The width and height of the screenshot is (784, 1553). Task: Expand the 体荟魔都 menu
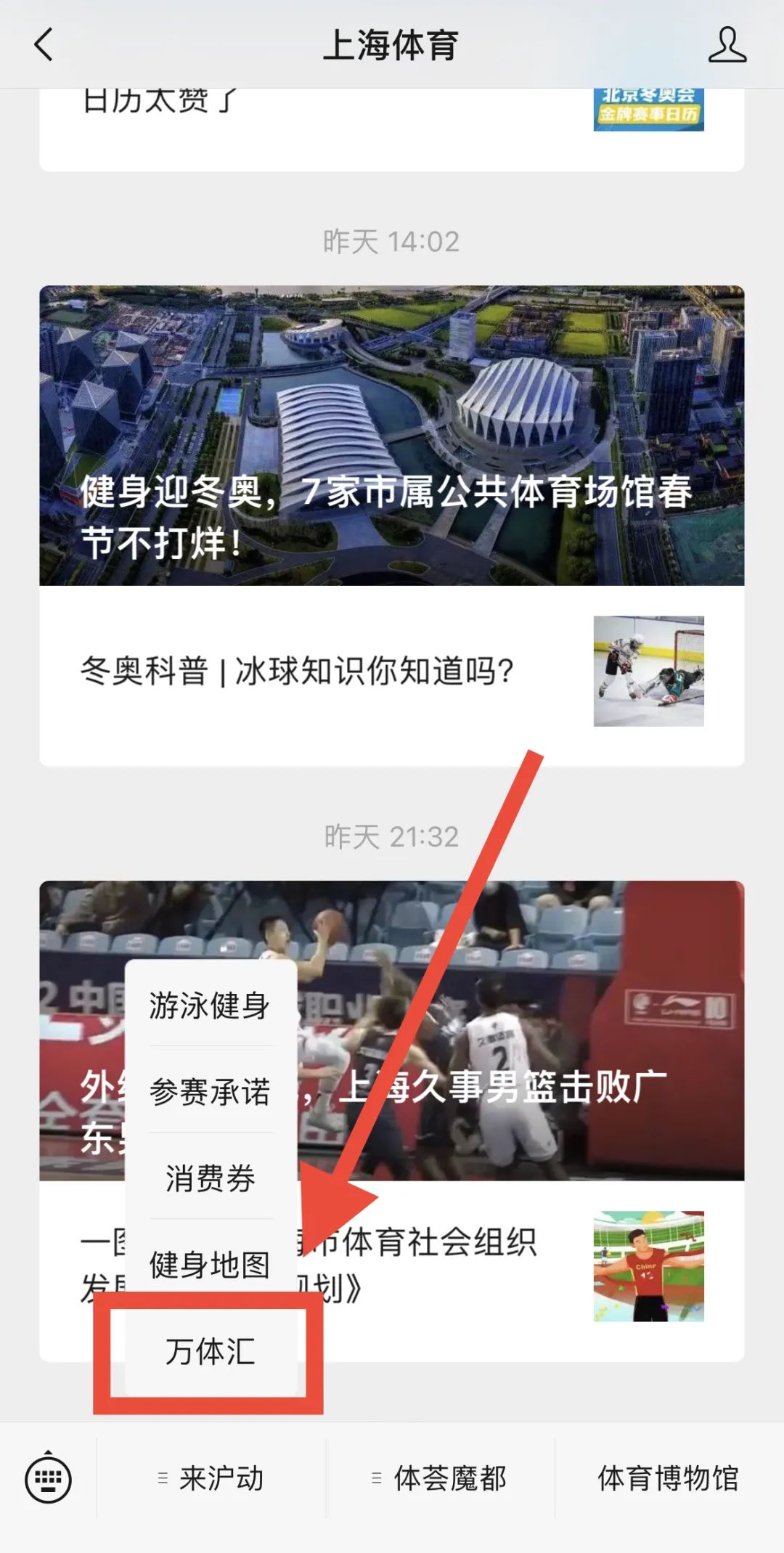click(440, 1478)
